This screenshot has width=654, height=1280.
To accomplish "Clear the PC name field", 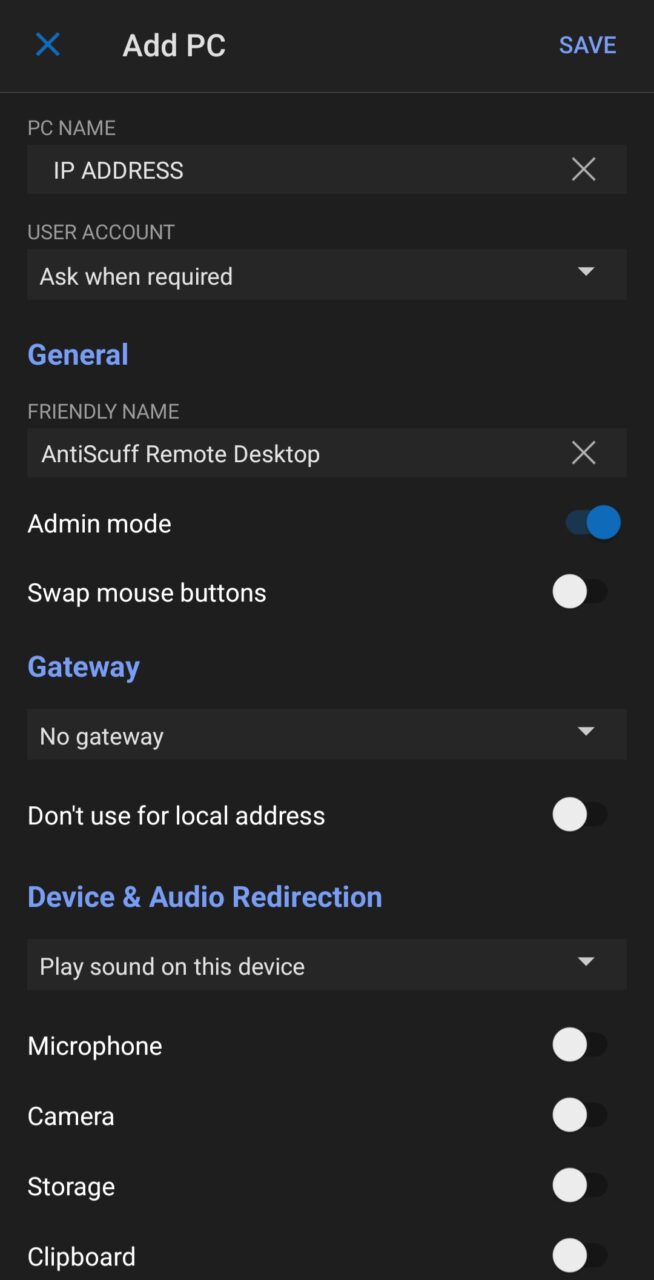I will click(x=584, y=170).
